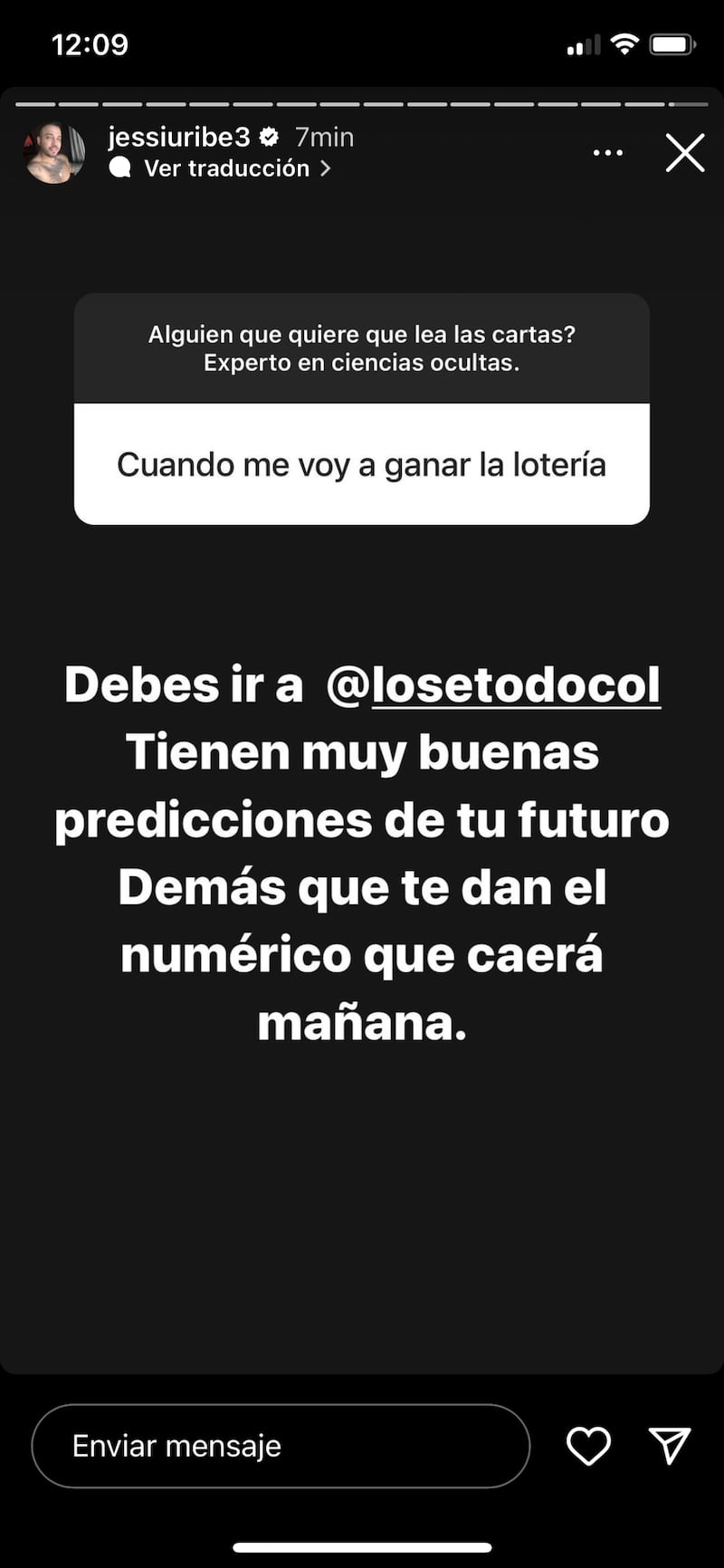Close the story with the X
Screen dimensions: 724x1568
pyautogui.click(x=685, y=153)
